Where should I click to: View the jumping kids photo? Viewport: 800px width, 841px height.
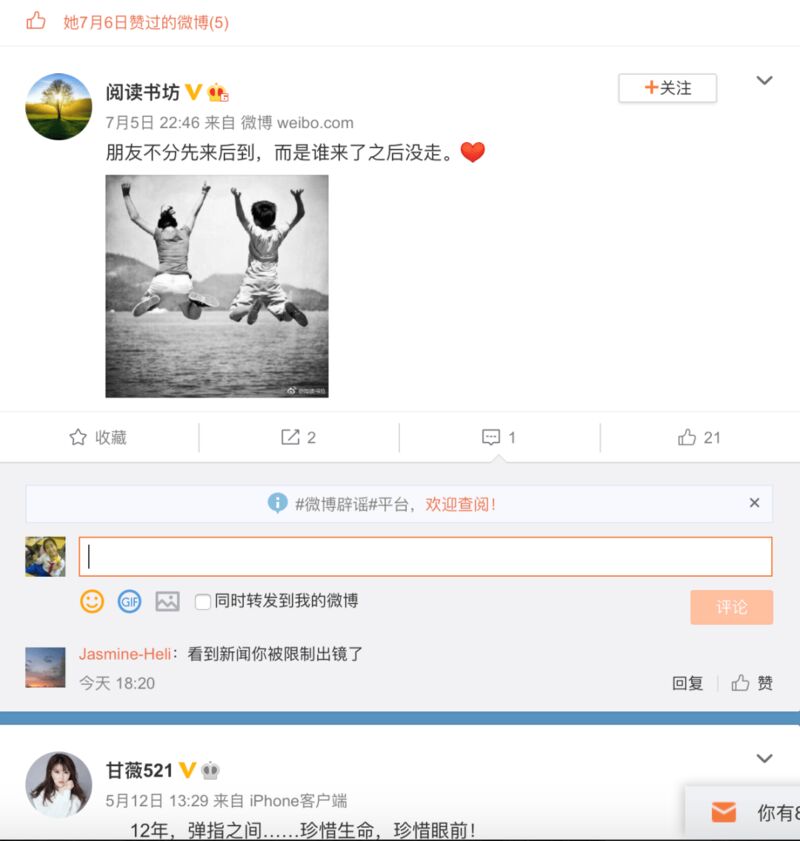217,286
